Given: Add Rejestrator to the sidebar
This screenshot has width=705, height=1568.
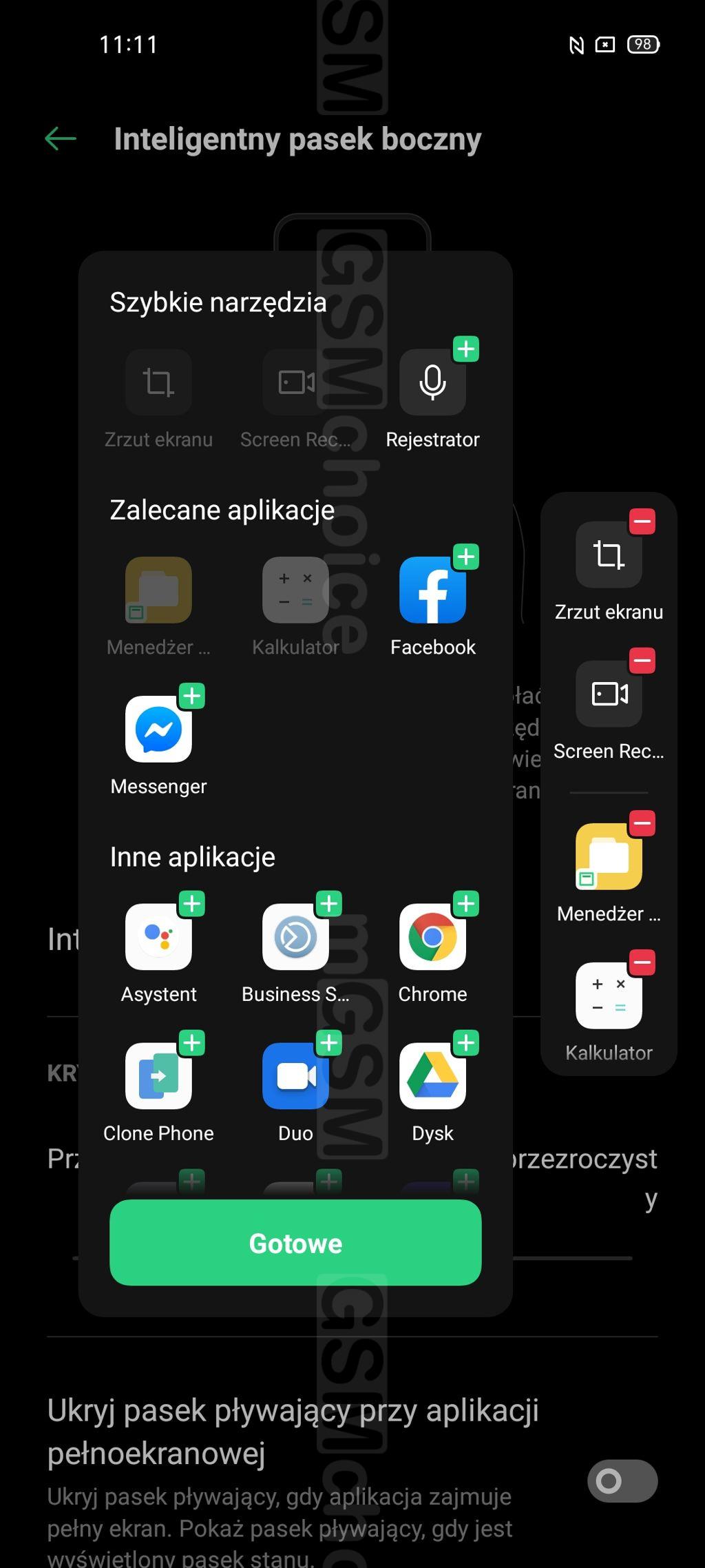Looking at the screenshot, I should click(466, 349).
